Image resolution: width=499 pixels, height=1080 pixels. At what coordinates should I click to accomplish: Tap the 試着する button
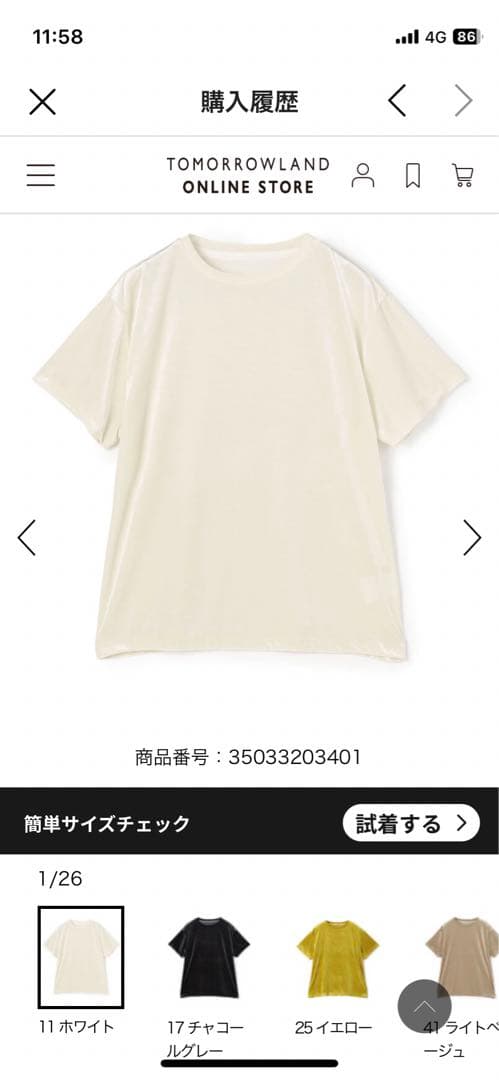(x=411, y=822)
